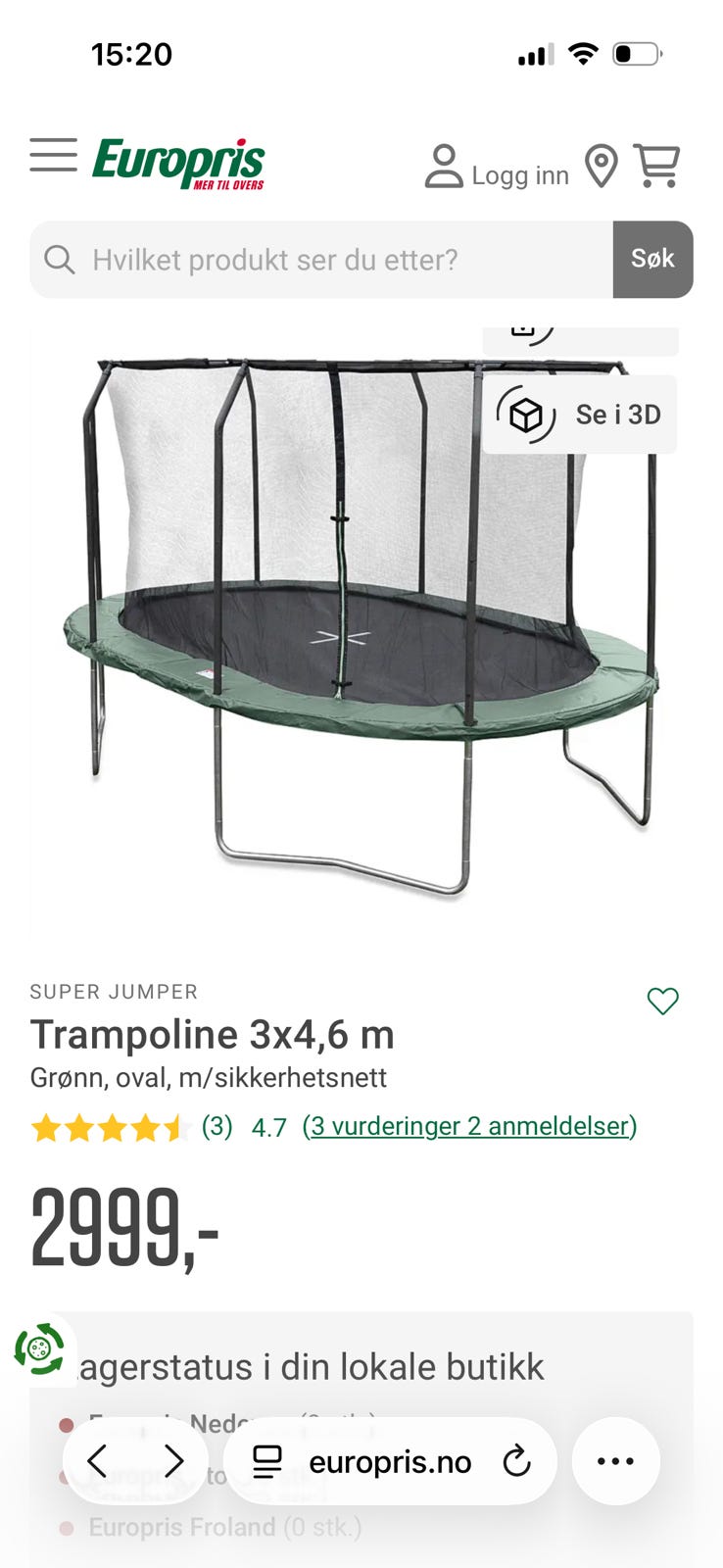Focus the product search field
Viewport: 723px width, 1568px height.
321,260
